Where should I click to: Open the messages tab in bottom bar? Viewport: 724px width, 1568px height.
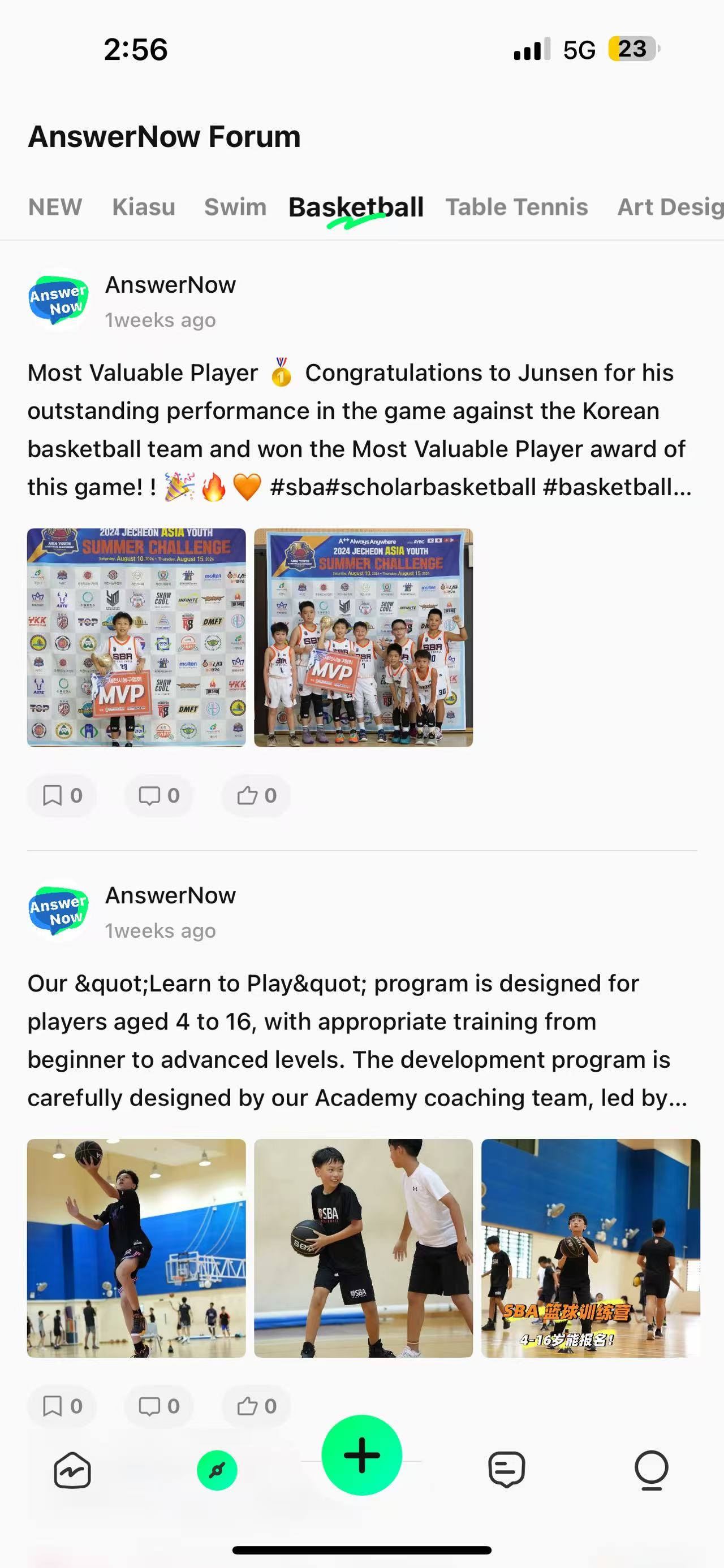point(507,1470)
